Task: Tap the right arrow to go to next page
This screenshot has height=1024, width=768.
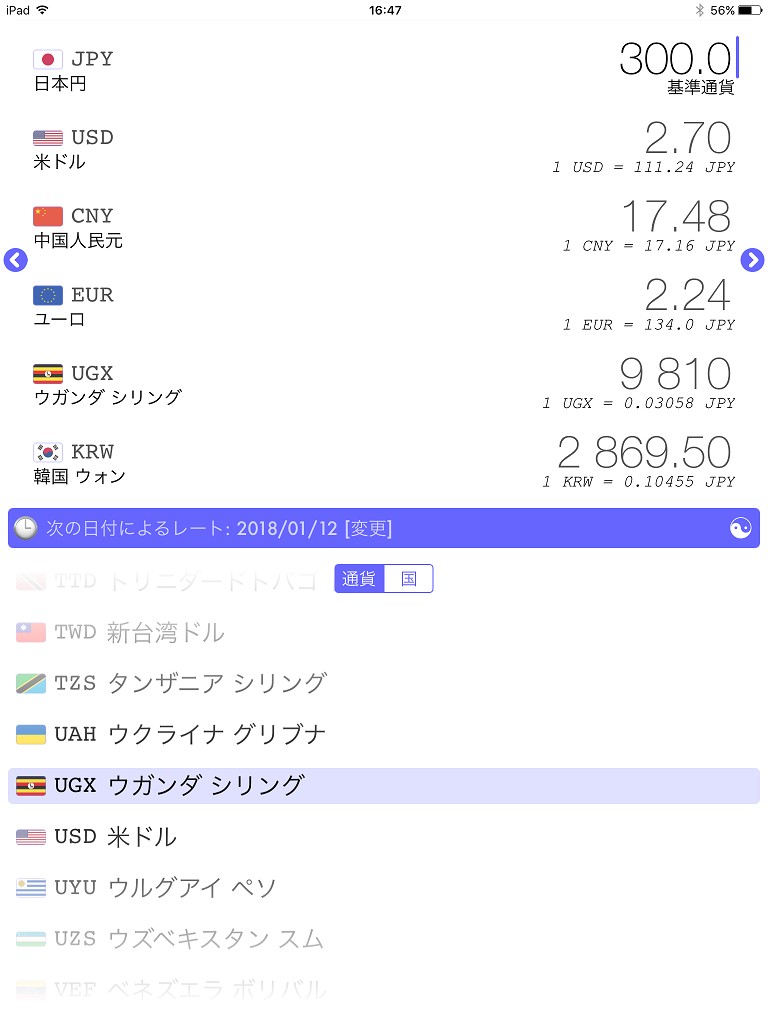Action: coord(752,260)
